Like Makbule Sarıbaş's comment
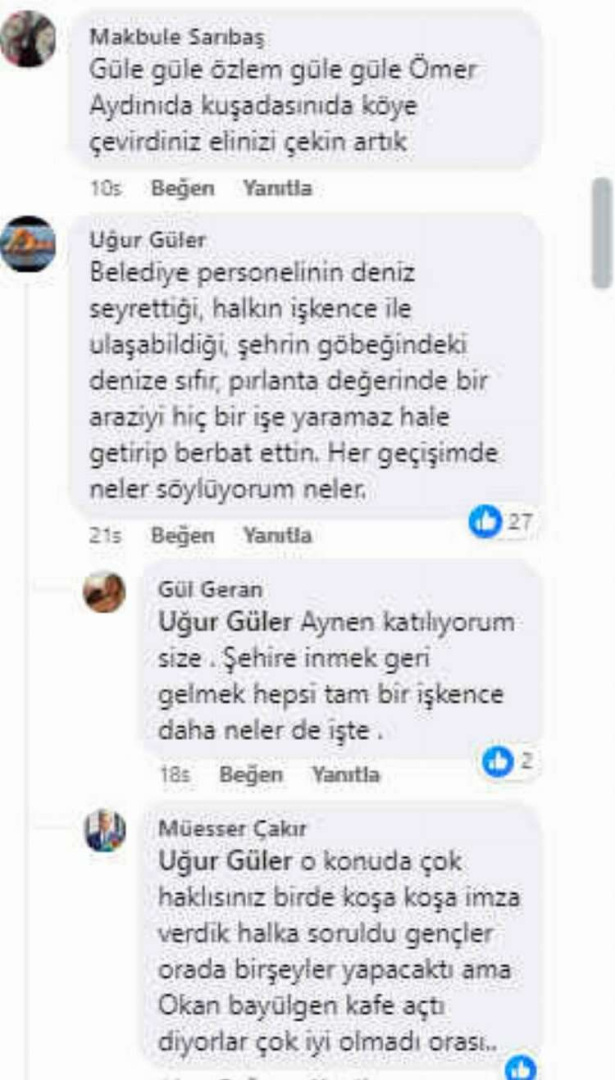 tap(182, 188)
